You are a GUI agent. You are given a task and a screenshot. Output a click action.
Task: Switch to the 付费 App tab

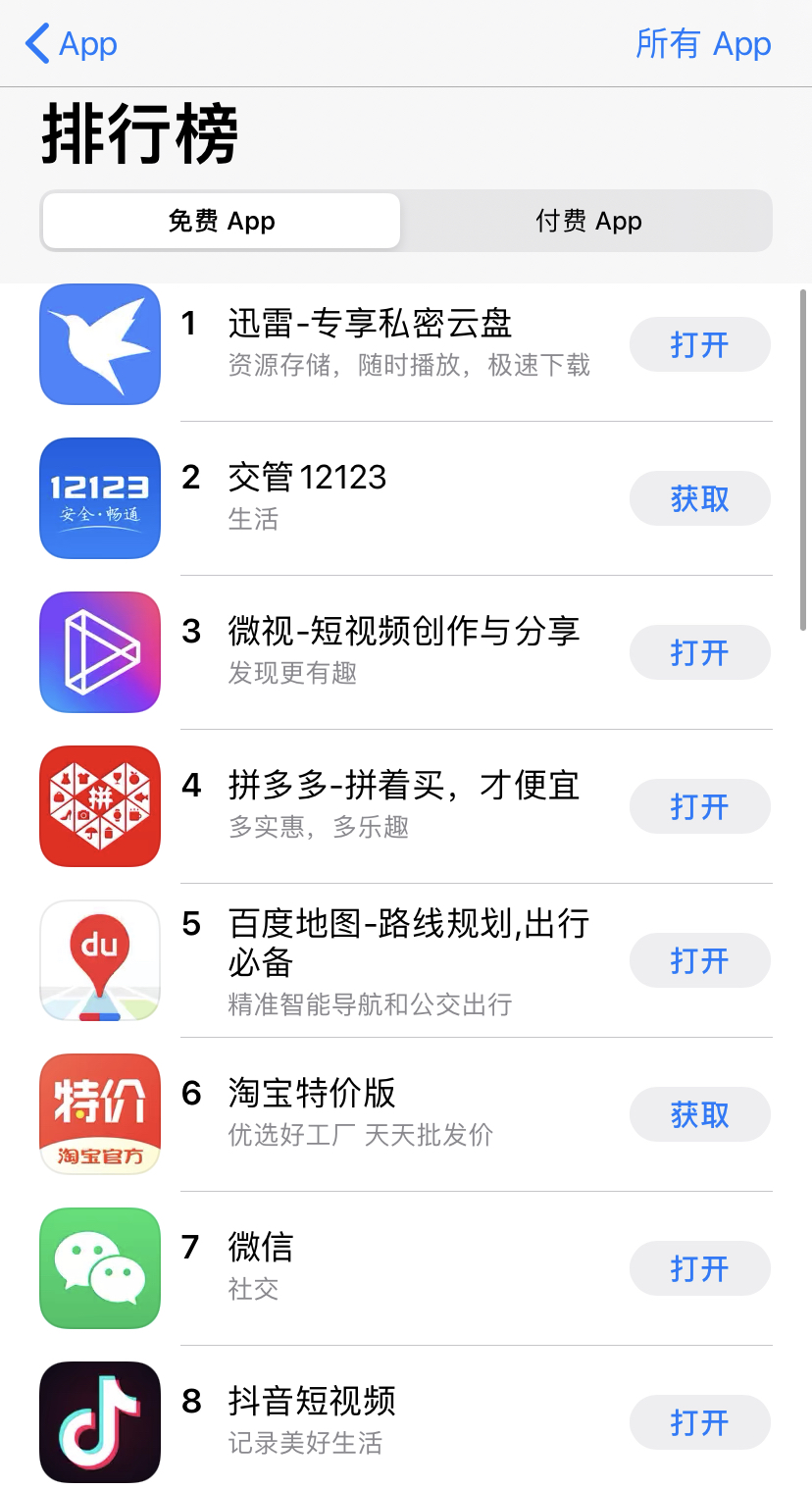(587, 222)
